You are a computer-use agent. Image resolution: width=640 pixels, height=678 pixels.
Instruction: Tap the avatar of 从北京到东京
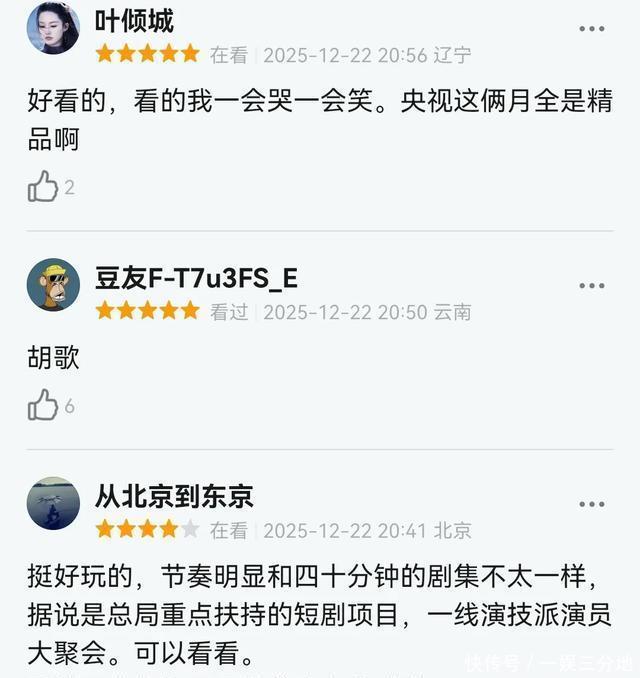[53, 503]
